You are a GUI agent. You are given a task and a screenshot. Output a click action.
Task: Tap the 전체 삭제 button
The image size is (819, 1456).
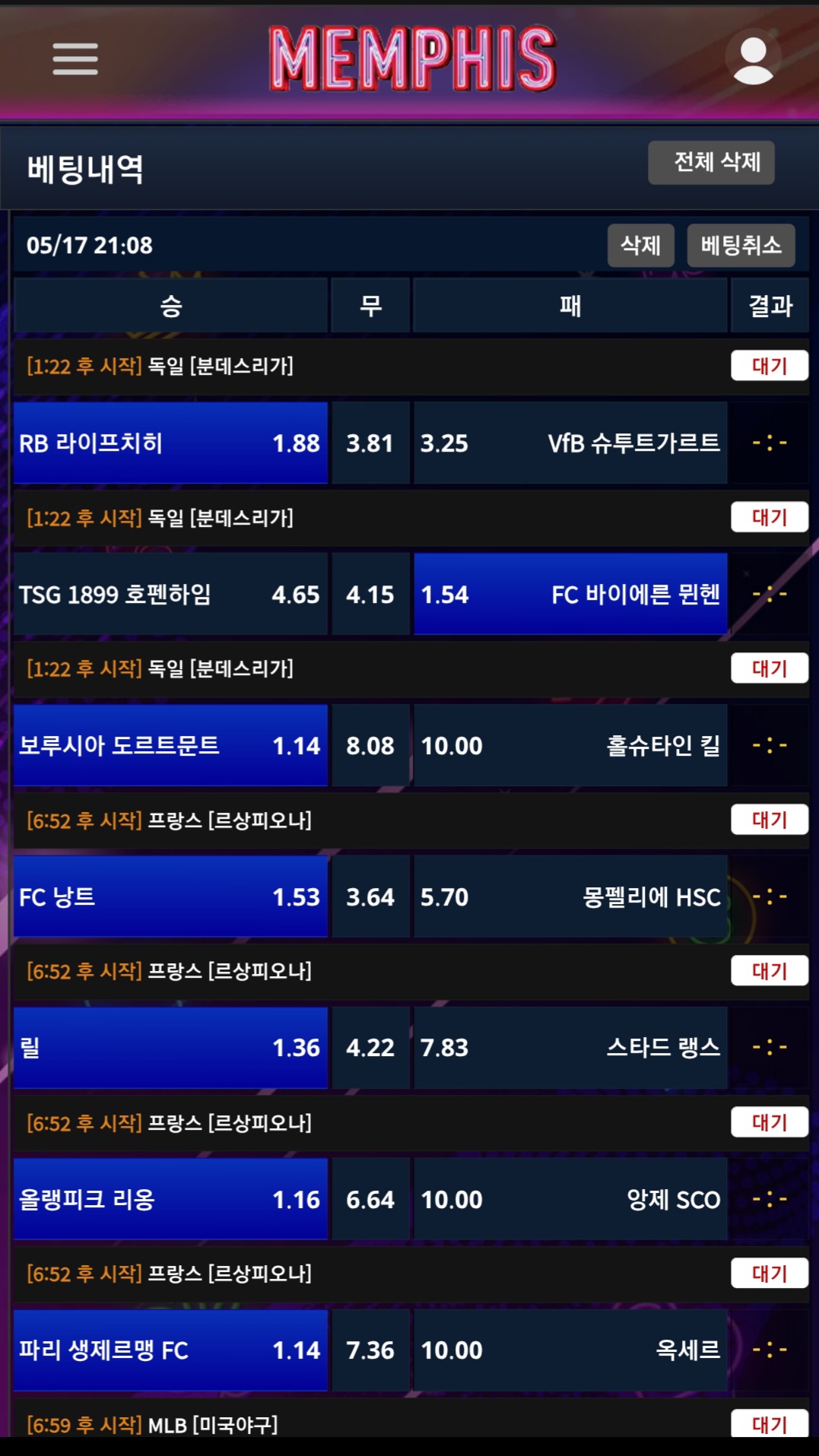[711, 162]
